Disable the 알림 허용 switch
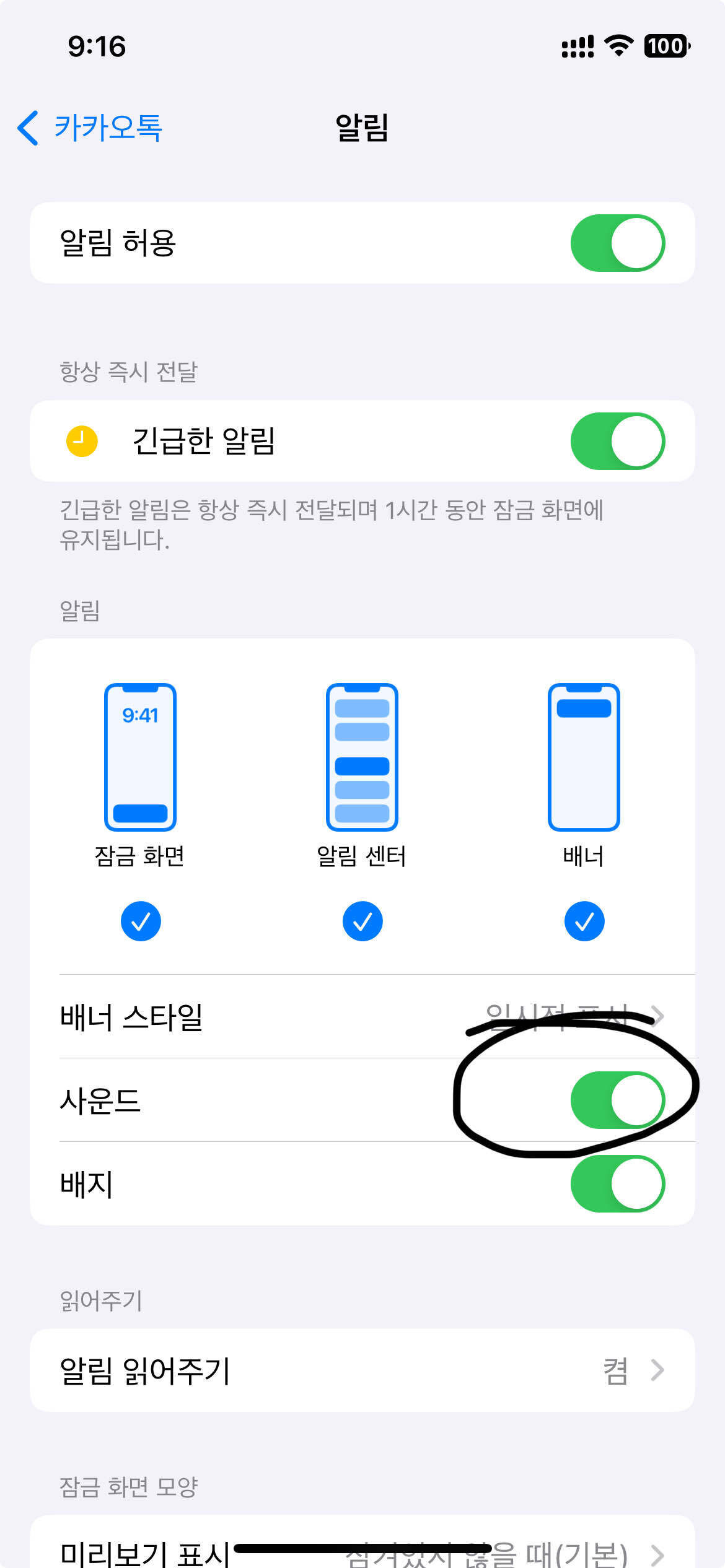Image resolution: width=725 pixels, height=1568 pixels. pyautogui.click(x=620, y=242)
